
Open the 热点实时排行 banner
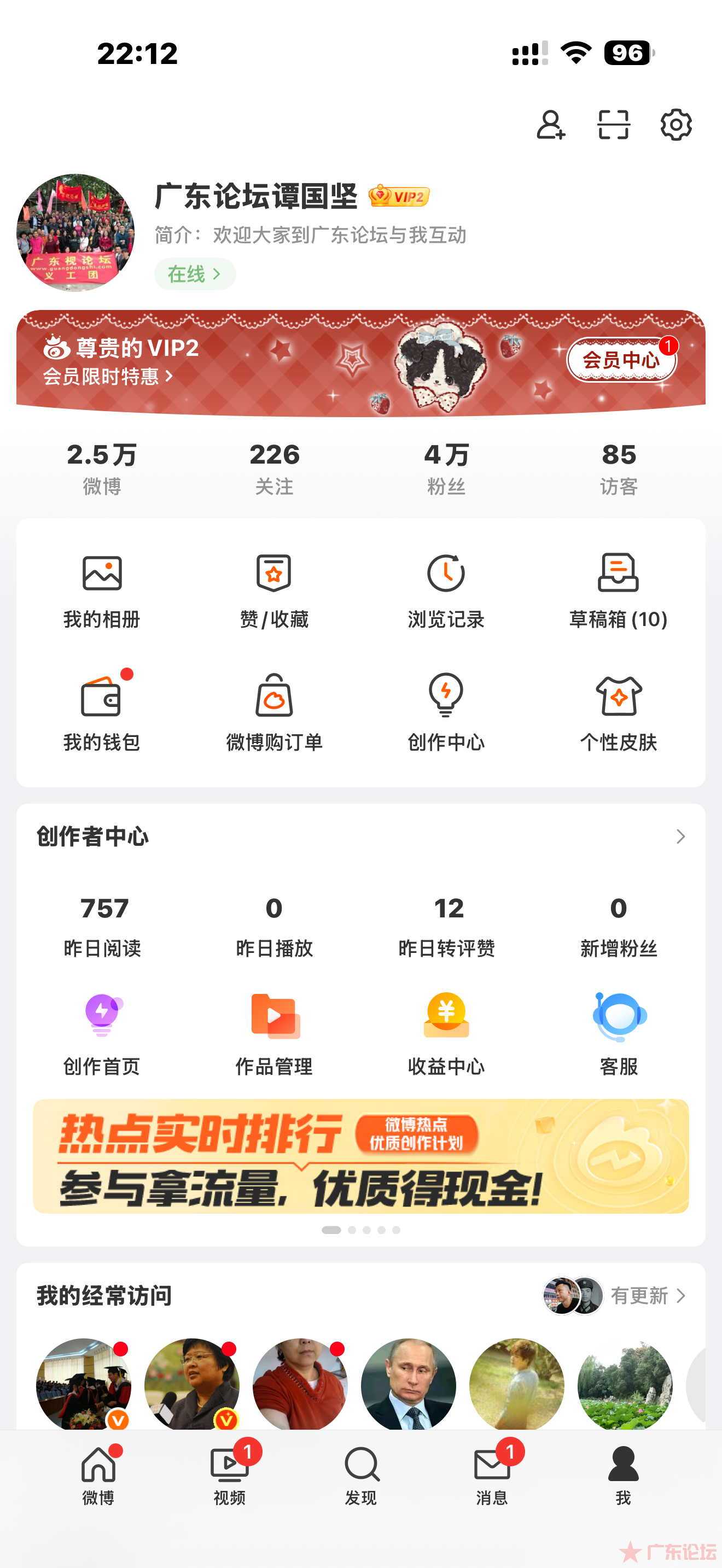(x=360, y=1156)
